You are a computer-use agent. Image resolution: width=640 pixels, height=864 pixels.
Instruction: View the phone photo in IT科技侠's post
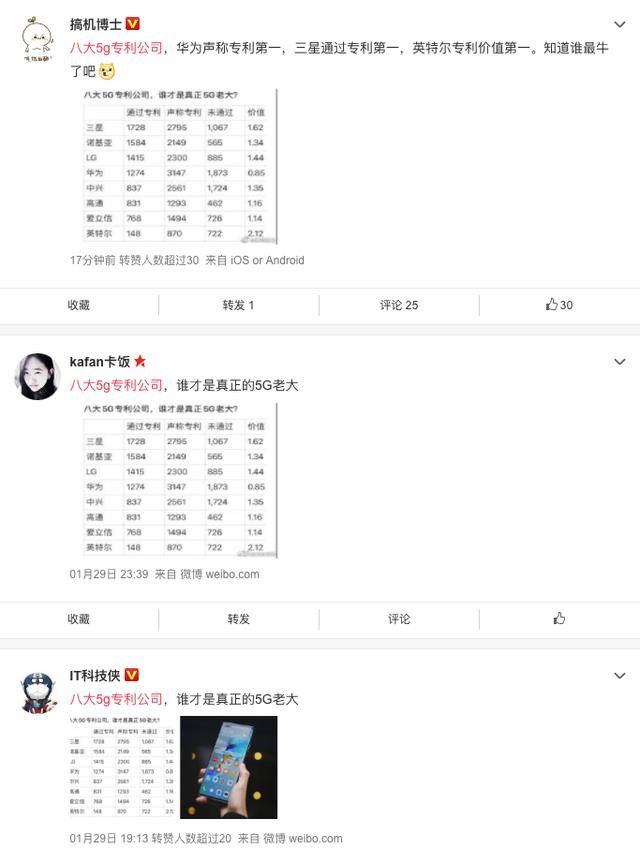coord(228,767)
